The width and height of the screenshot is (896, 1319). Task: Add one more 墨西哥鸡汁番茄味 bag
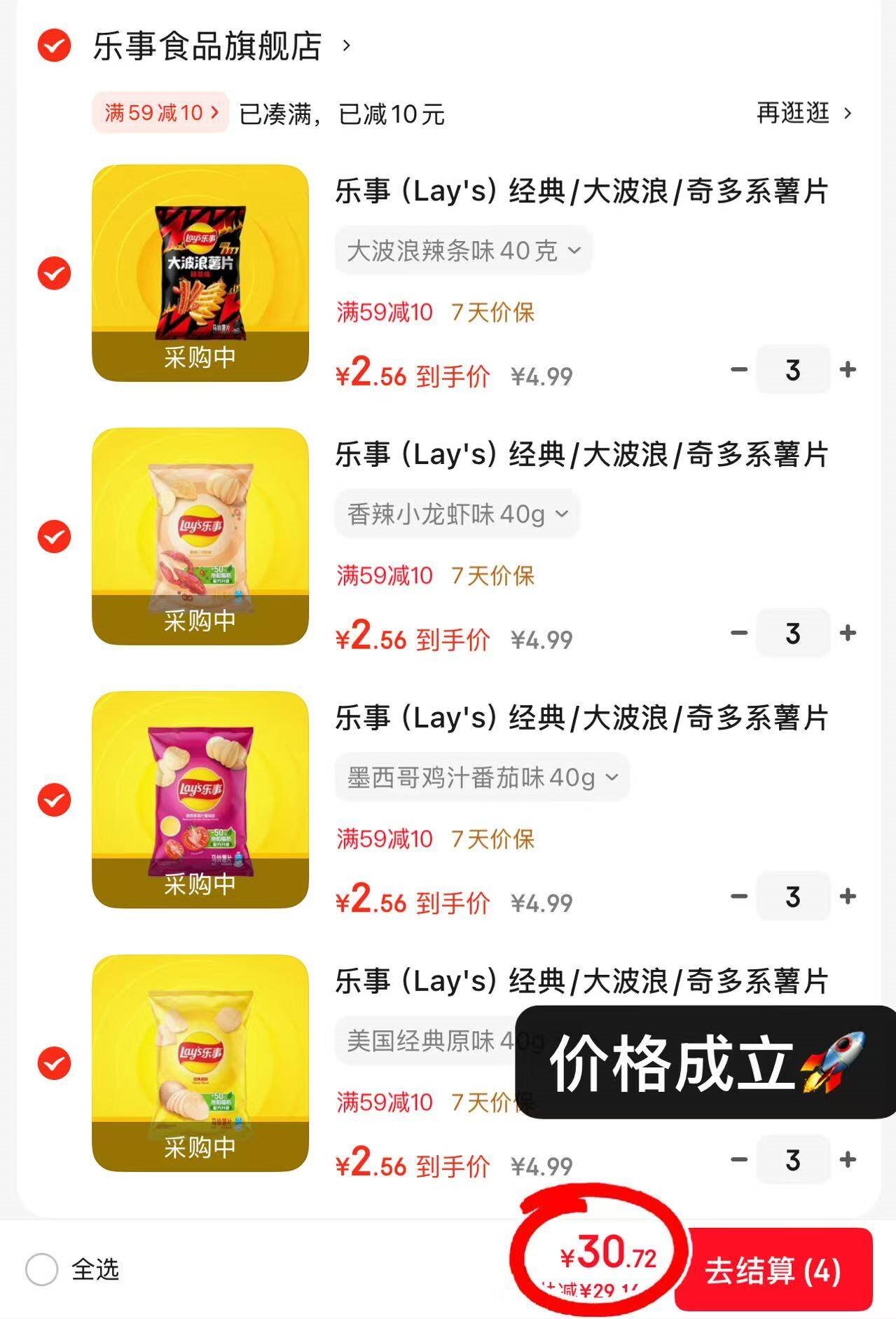[x=848, y=896]
